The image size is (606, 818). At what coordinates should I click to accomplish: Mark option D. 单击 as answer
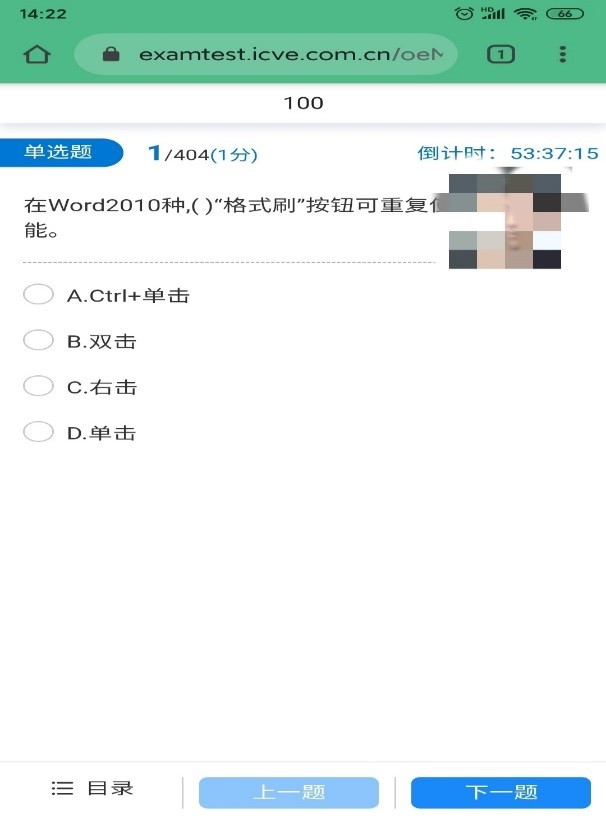click(x=38, y=432)
